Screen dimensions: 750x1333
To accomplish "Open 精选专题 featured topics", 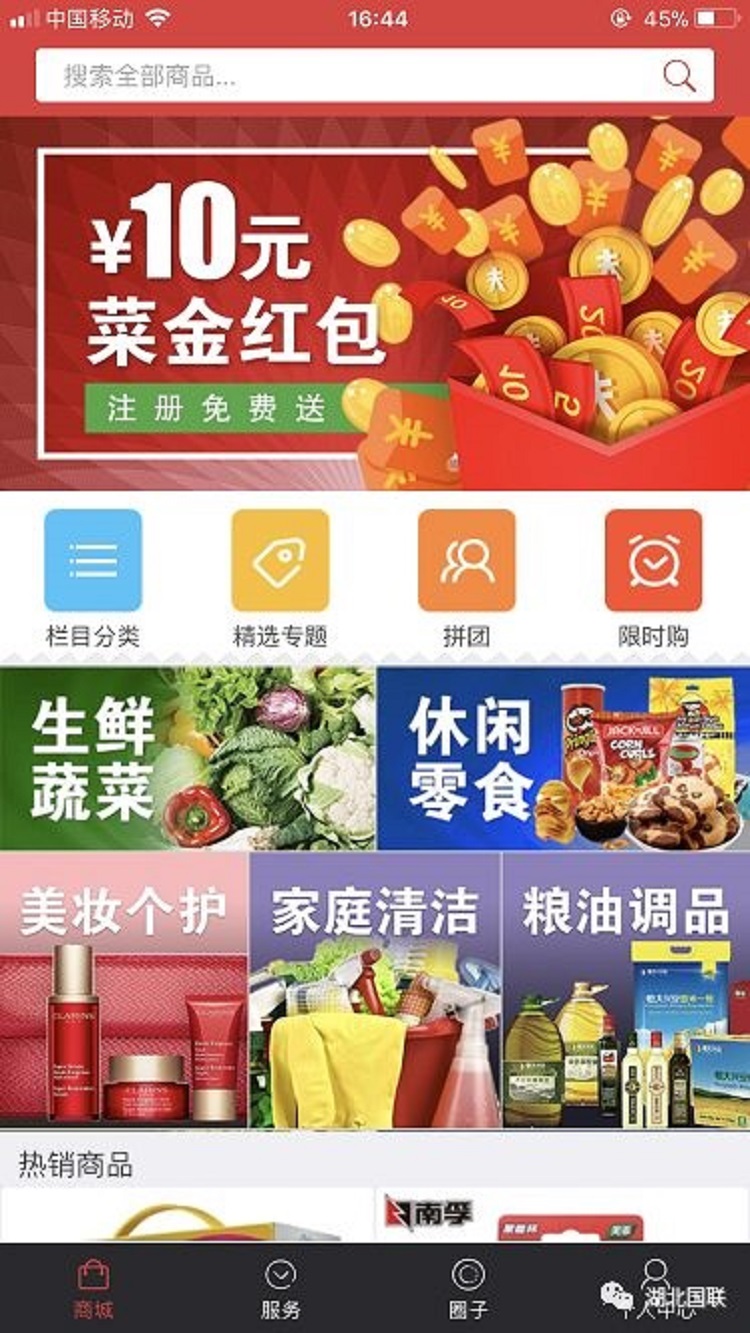I will tap(280, 577).
